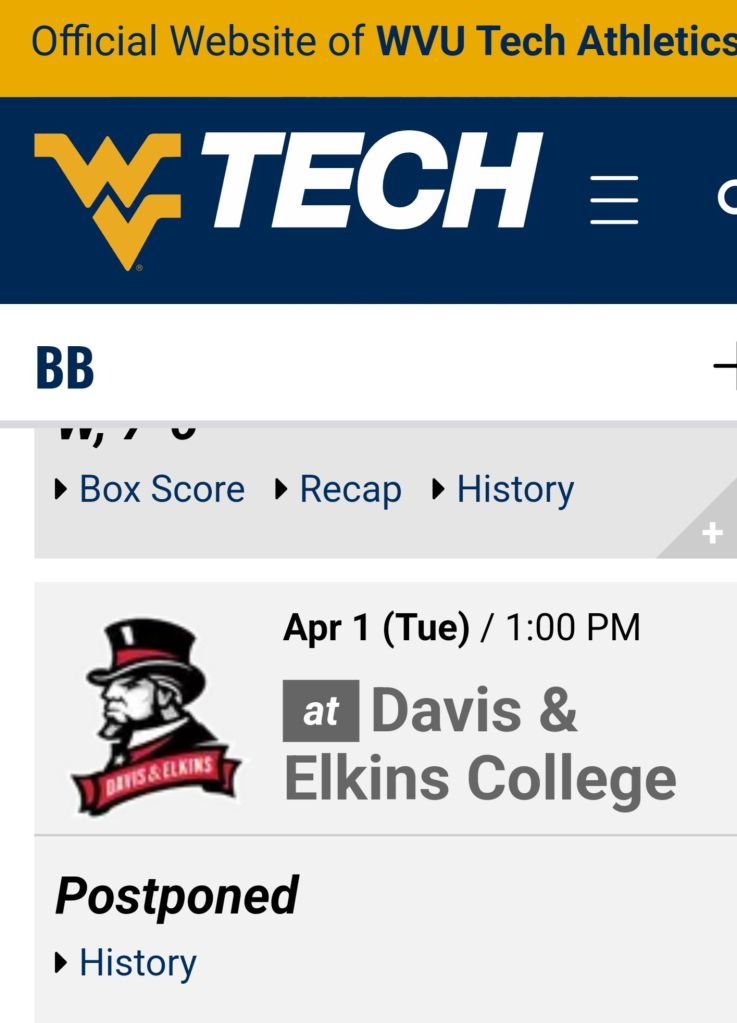Tap the search magnifier icon
The width and height of the screenshot is (737, 1023).
click(x=729, y=198)
